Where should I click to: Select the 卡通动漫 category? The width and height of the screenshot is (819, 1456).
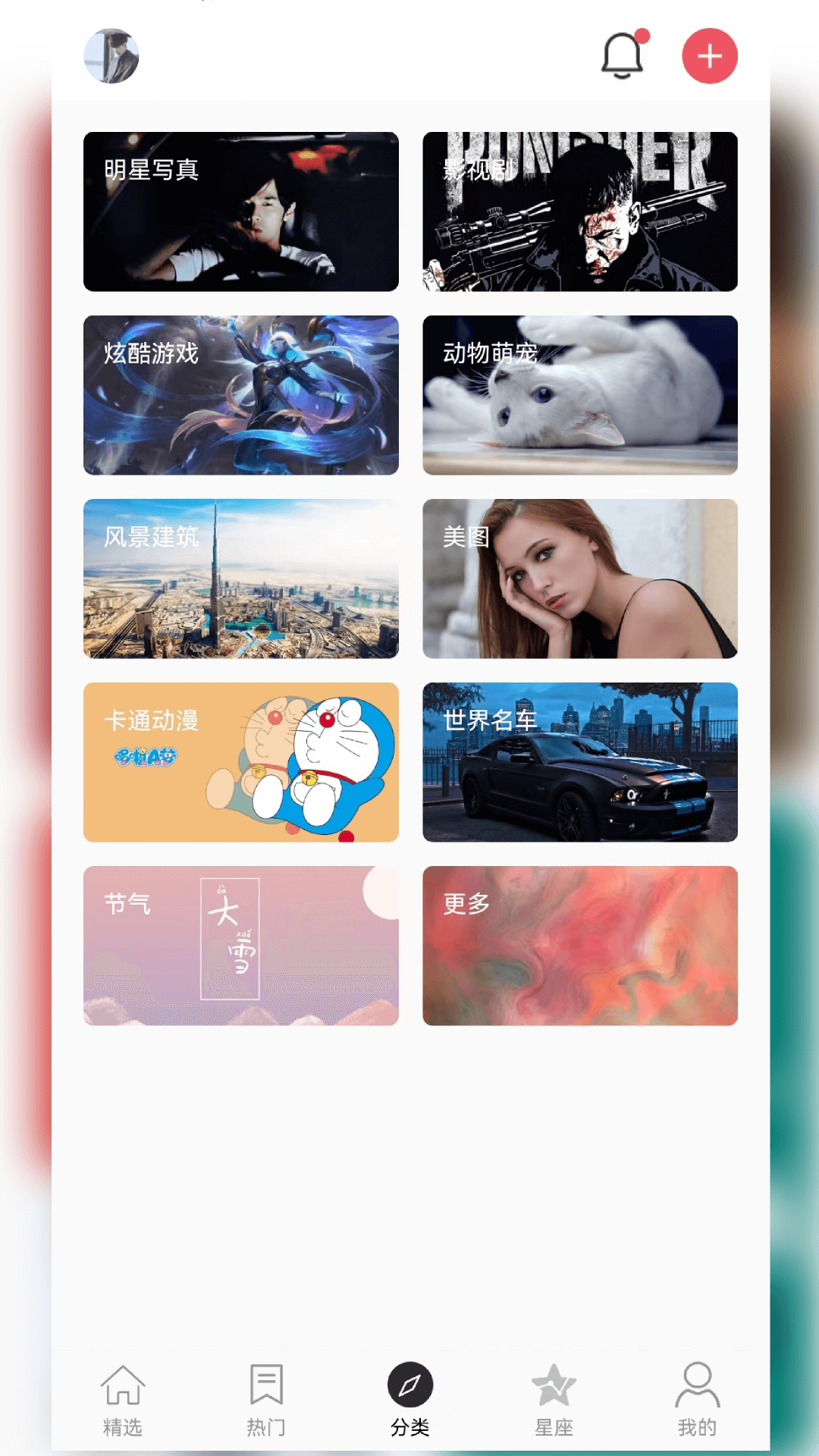click(241, 762)
